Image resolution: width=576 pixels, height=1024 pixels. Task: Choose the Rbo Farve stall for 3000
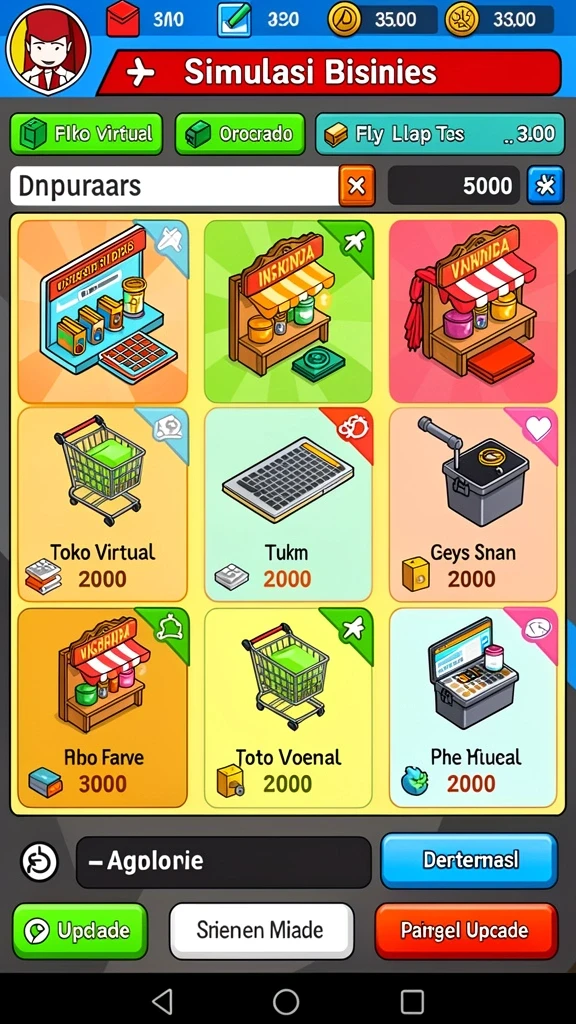coord(103,708)
